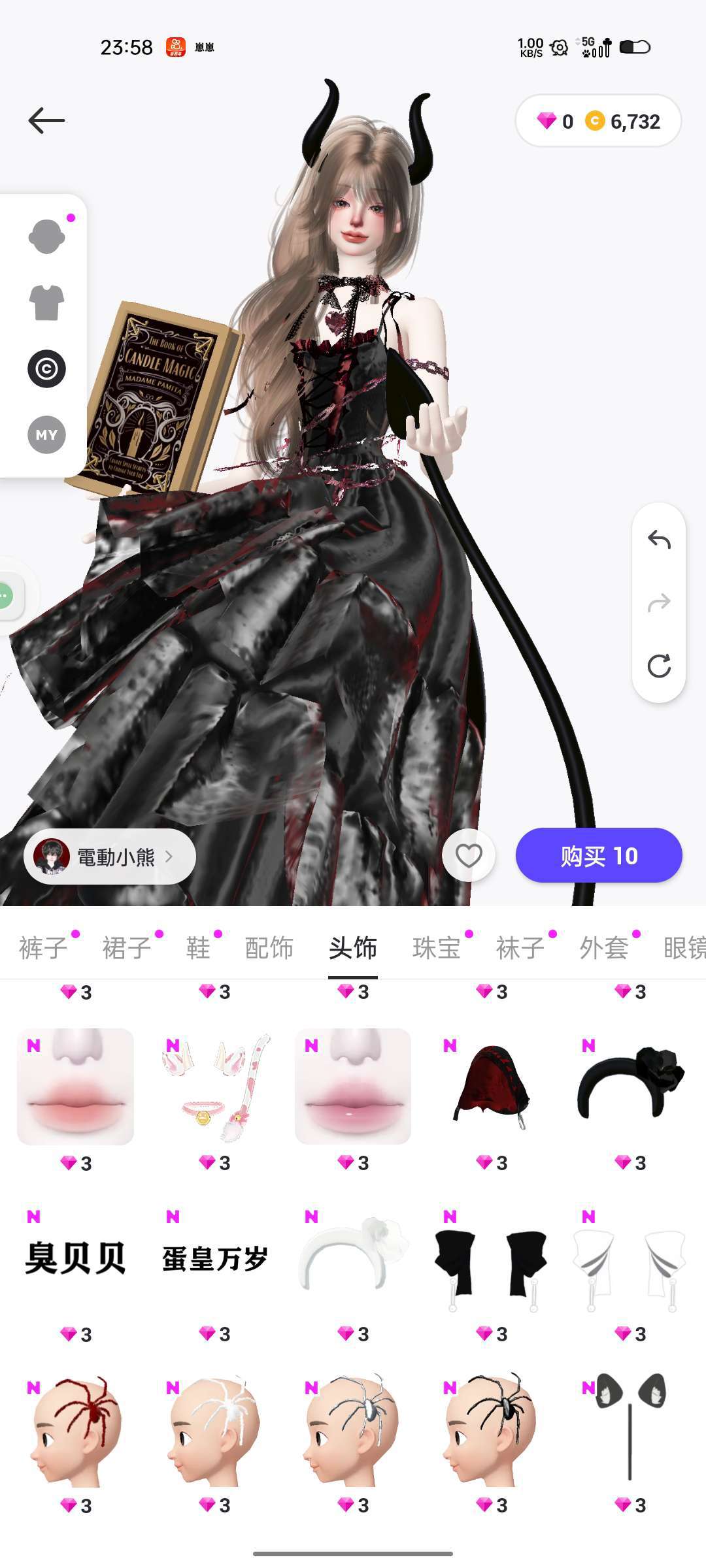The width and height of the screenshot is (706, 1568).
Task: Switch to the 珠宝 tab
Action: (437, 948)
